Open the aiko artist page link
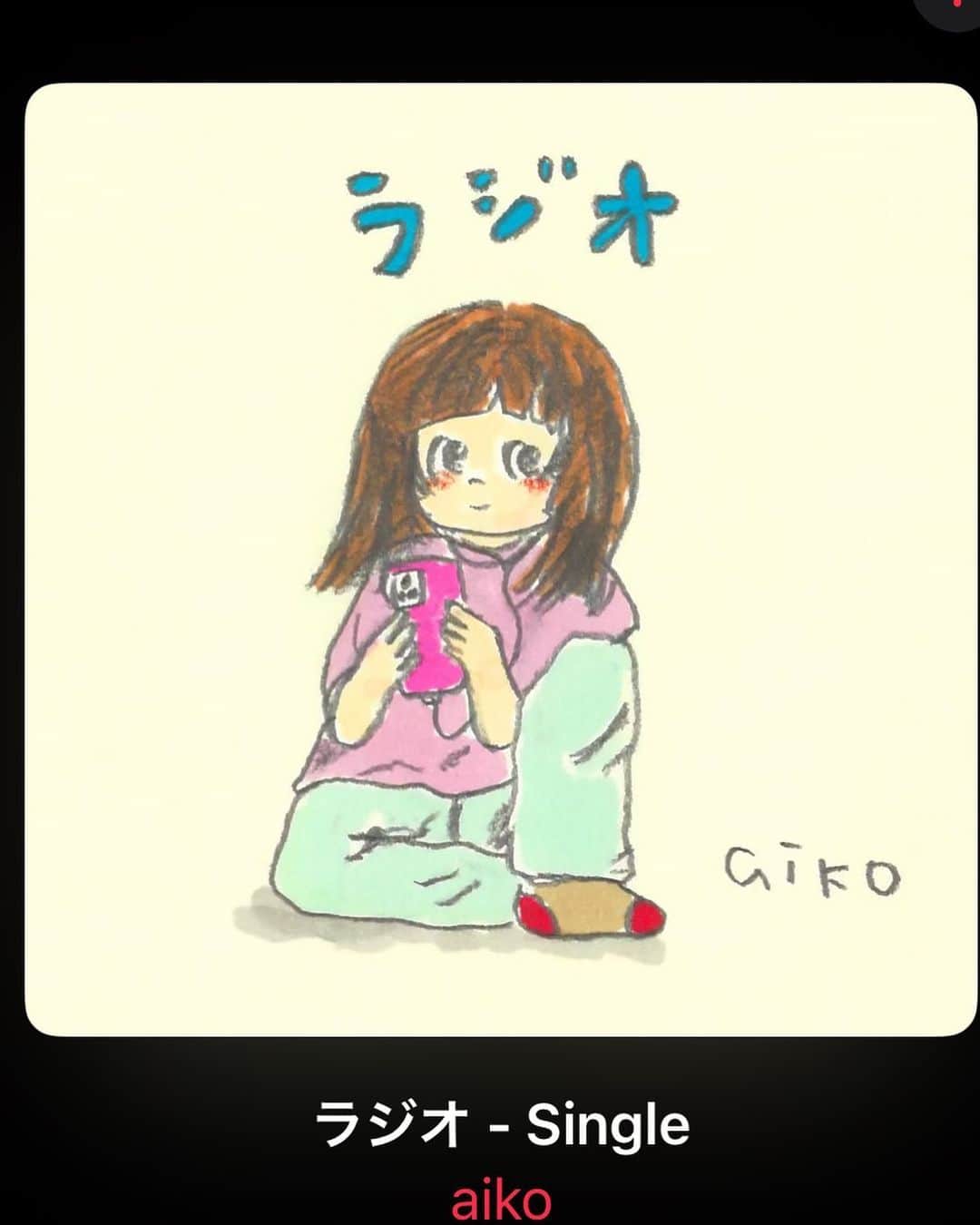 [x=501, y=1200]
